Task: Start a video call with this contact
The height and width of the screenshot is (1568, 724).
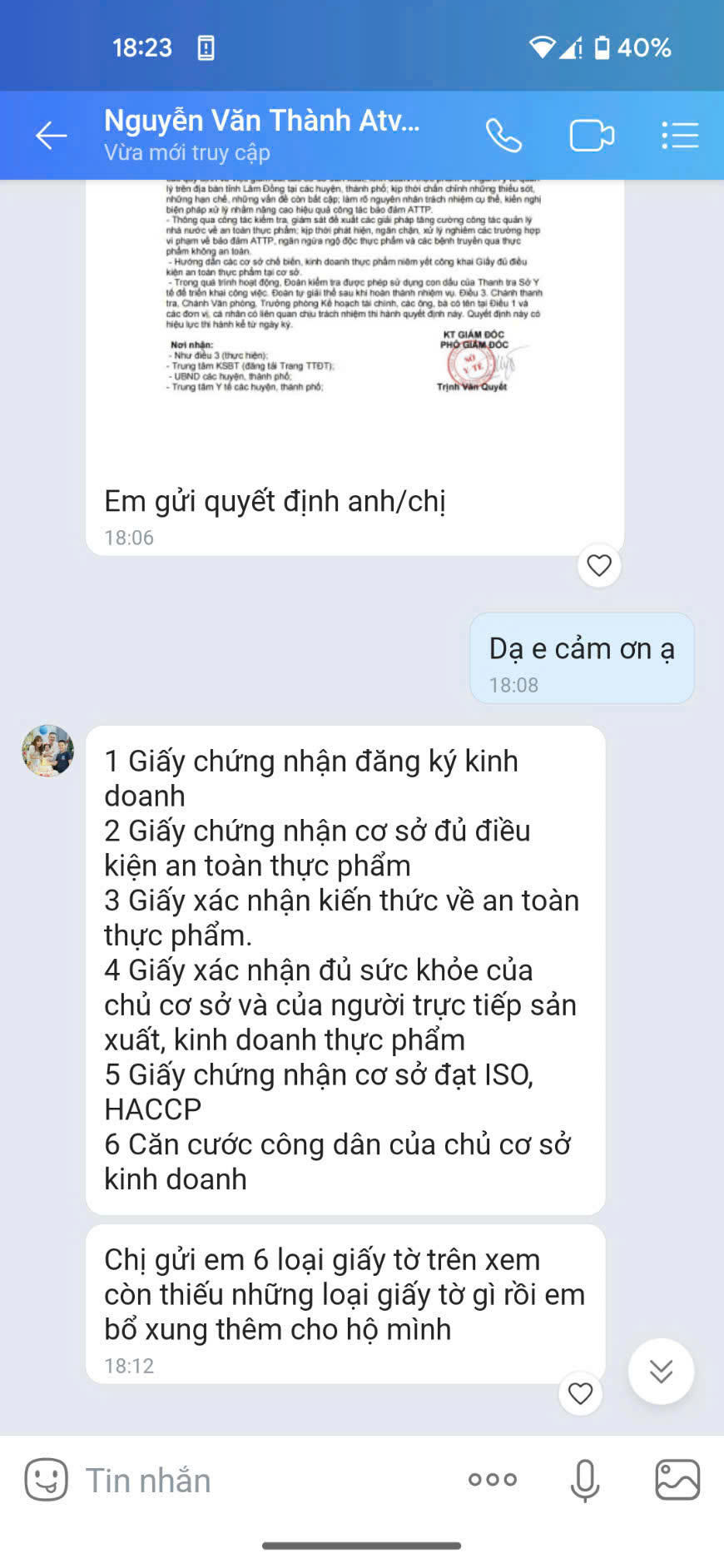Action: (x=591, y=136)
